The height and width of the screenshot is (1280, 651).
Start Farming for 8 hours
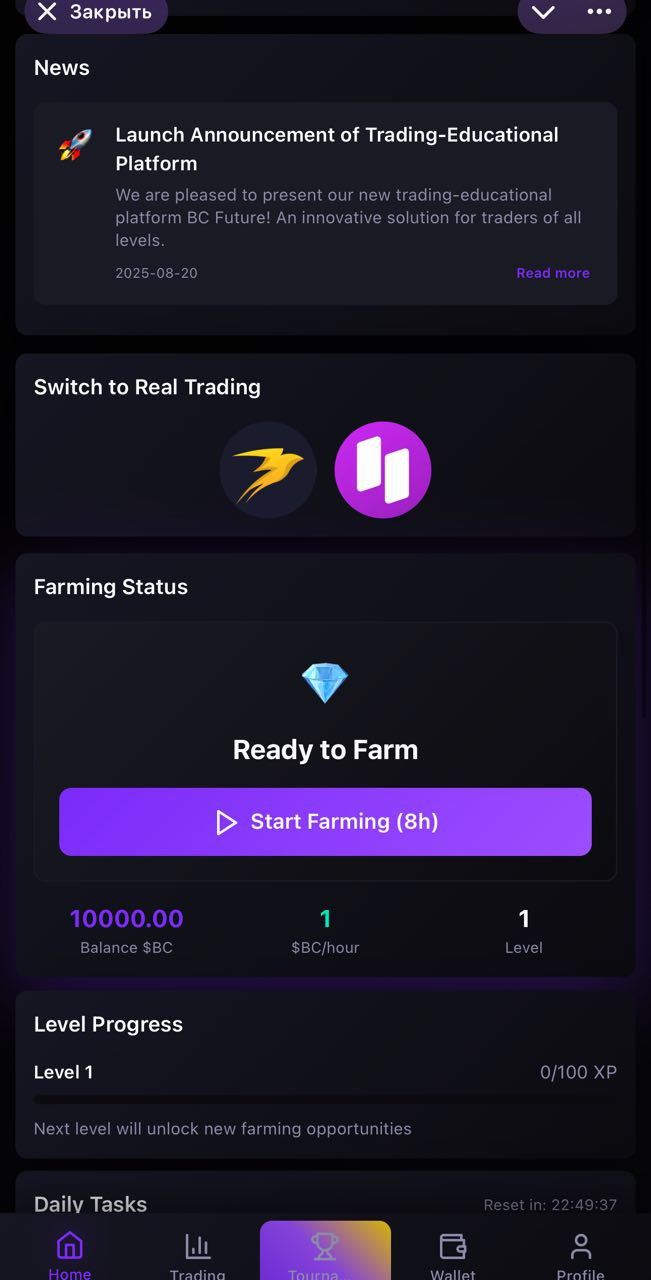(x=325, y=822)
